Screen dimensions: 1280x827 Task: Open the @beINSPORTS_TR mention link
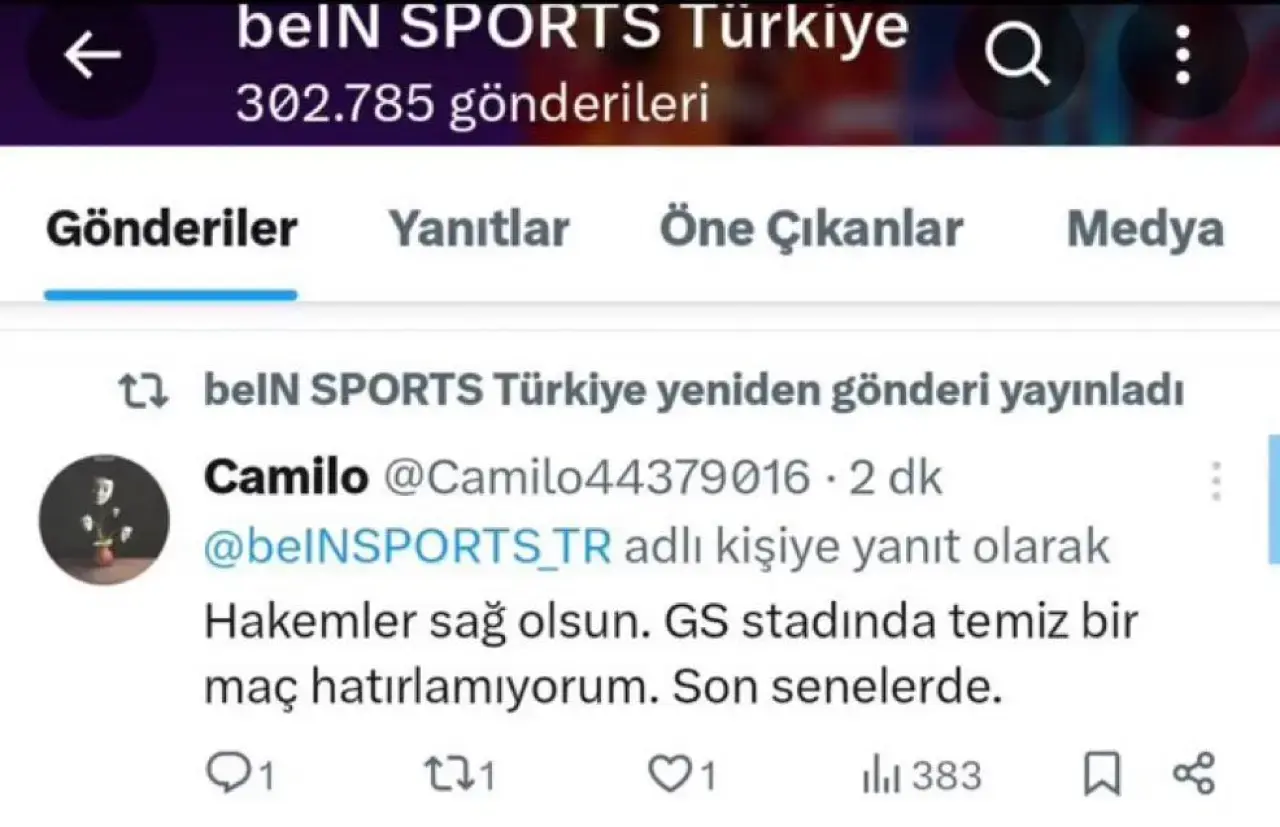click(x=408, y=547)
